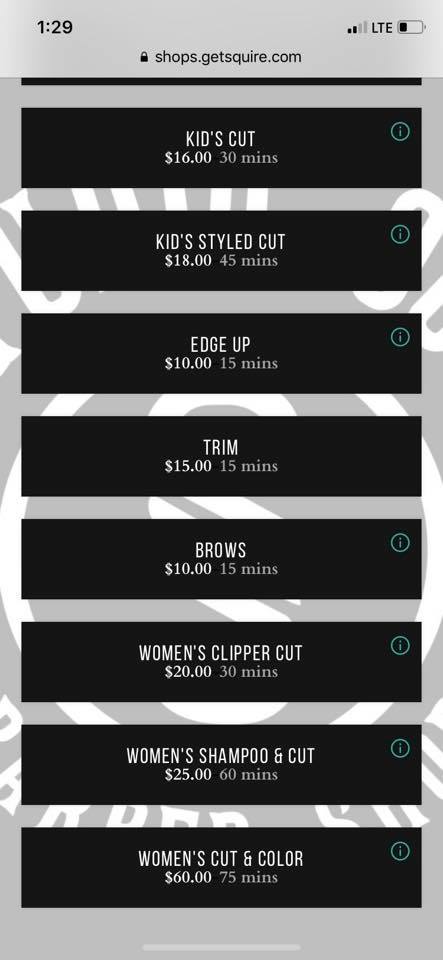The height and width of the screenshot is (960, 443).
Task: See details icon for Women's Shampoo & Cut
Action: (x=400, y=748)
